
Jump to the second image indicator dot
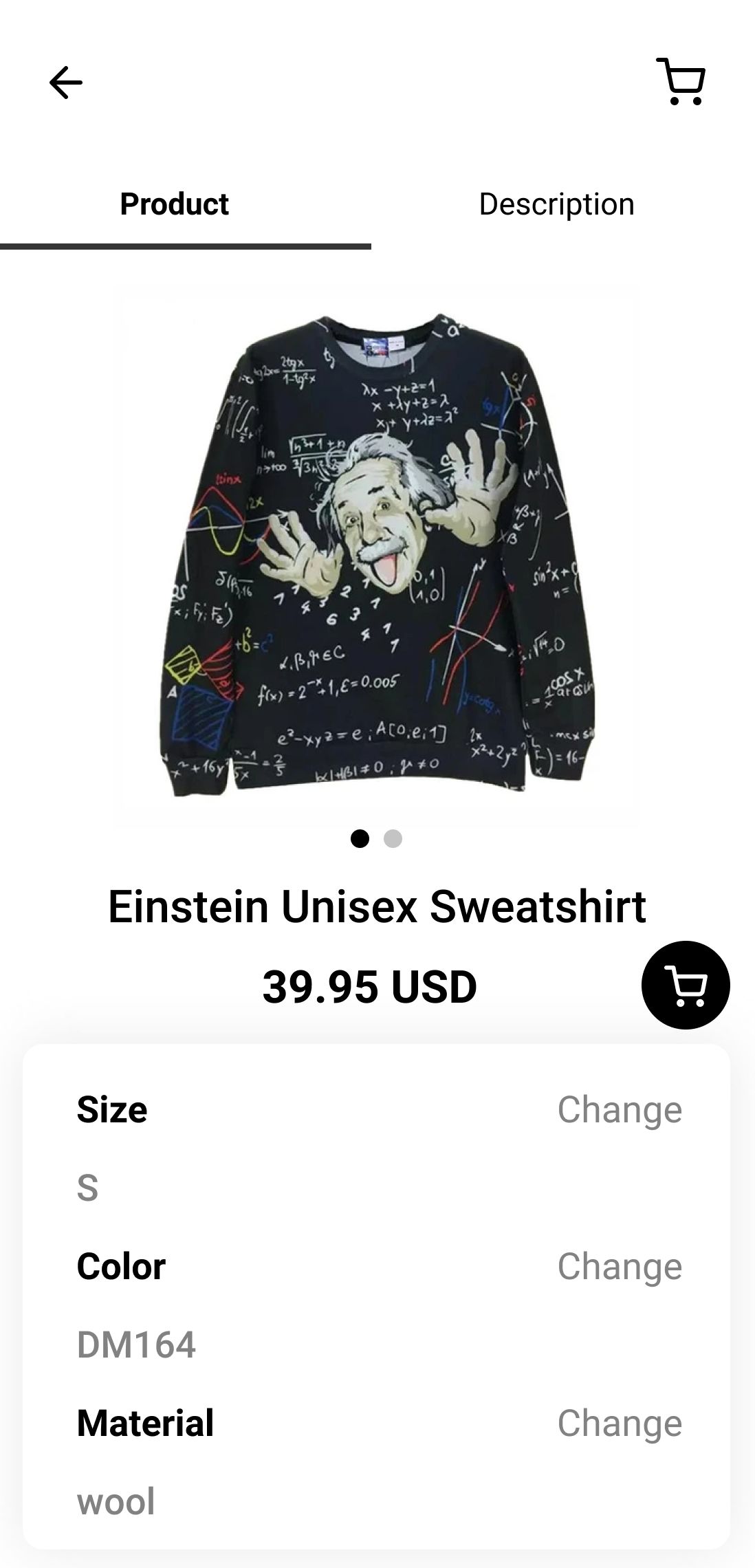click(x=393, y=839)
